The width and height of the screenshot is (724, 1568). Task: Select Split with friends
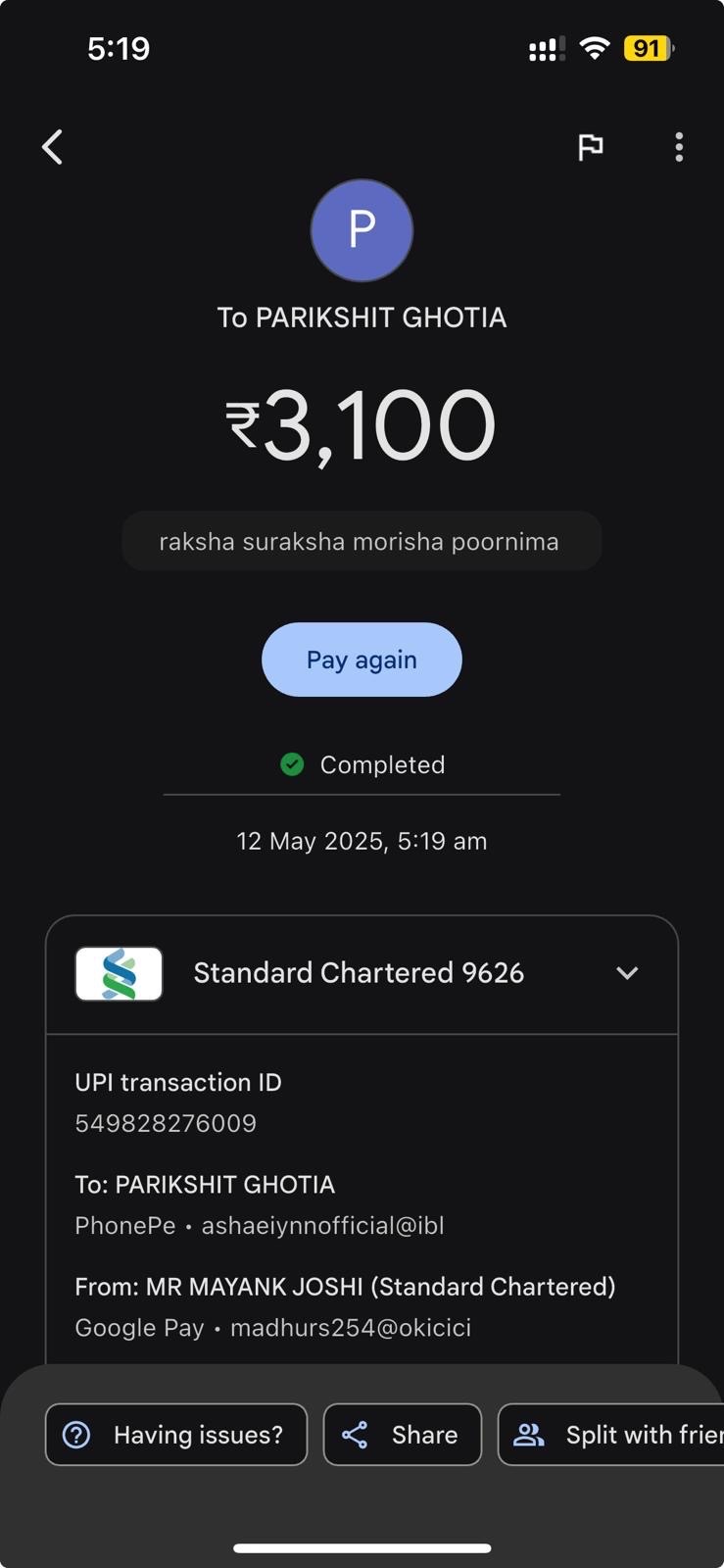pyautogui.click(x=611, y=1435)
